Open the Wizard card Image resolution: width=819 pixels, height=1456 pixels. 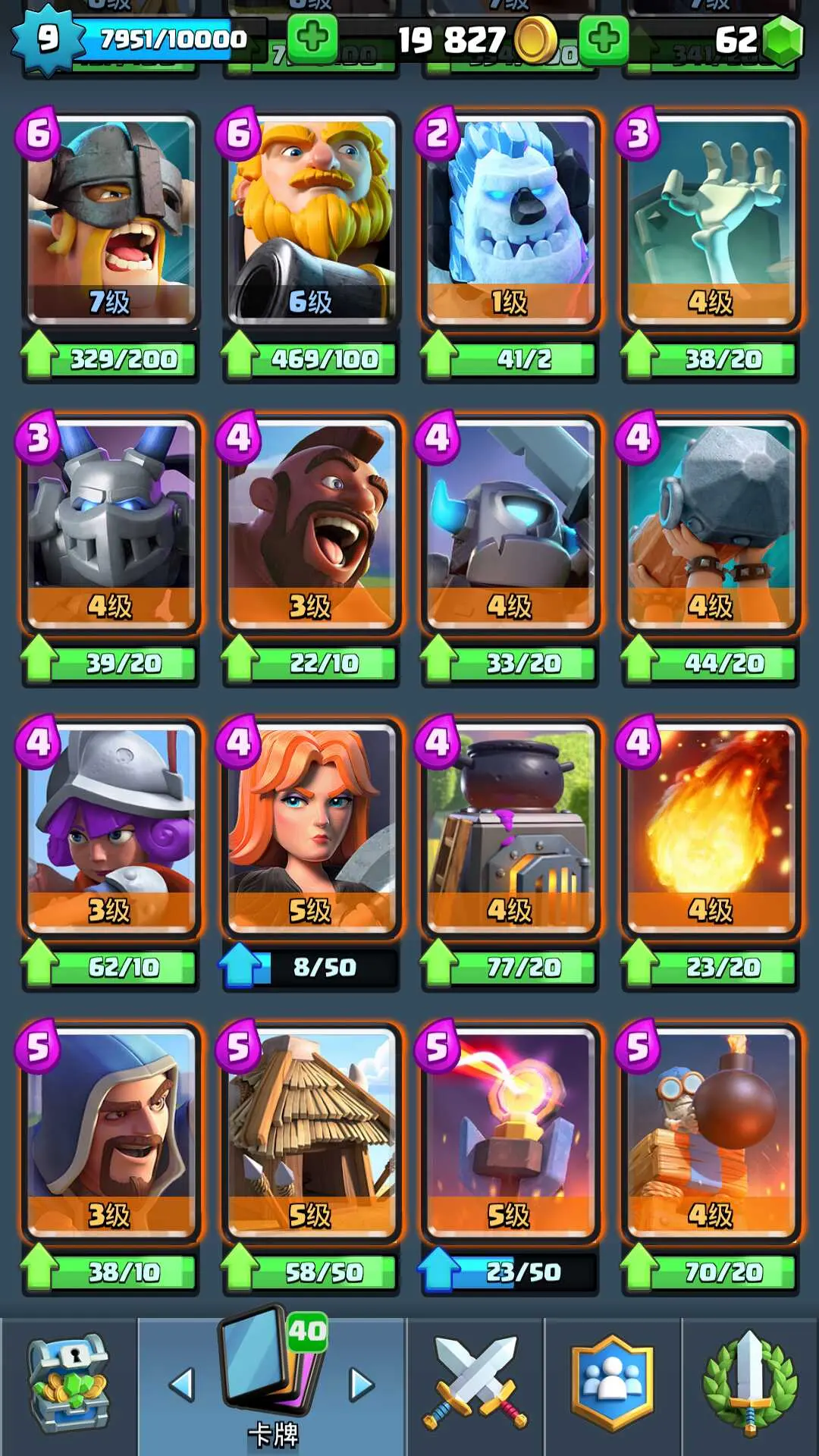[x=111, y=1133]
